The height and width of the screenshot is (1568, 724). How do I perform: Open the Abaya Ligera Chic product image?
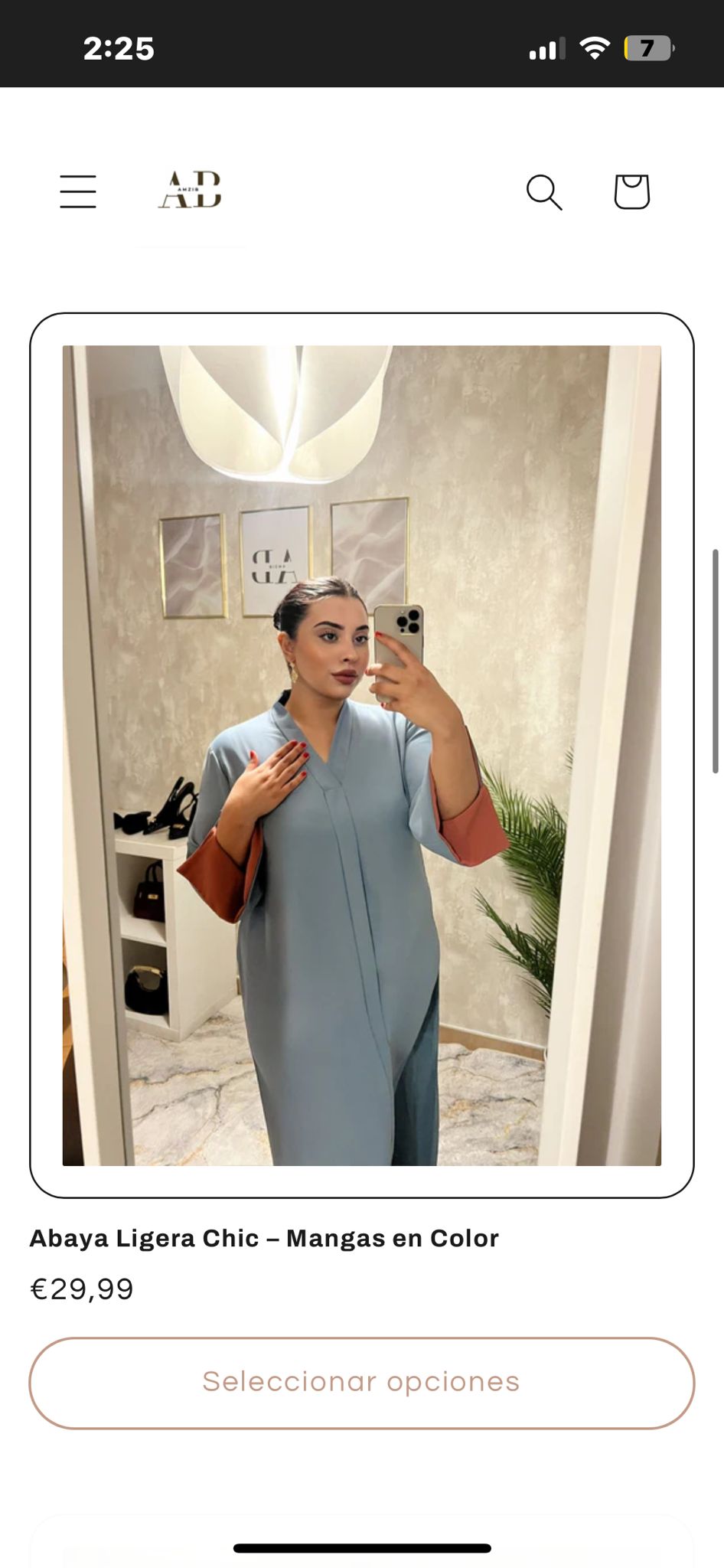361,755
